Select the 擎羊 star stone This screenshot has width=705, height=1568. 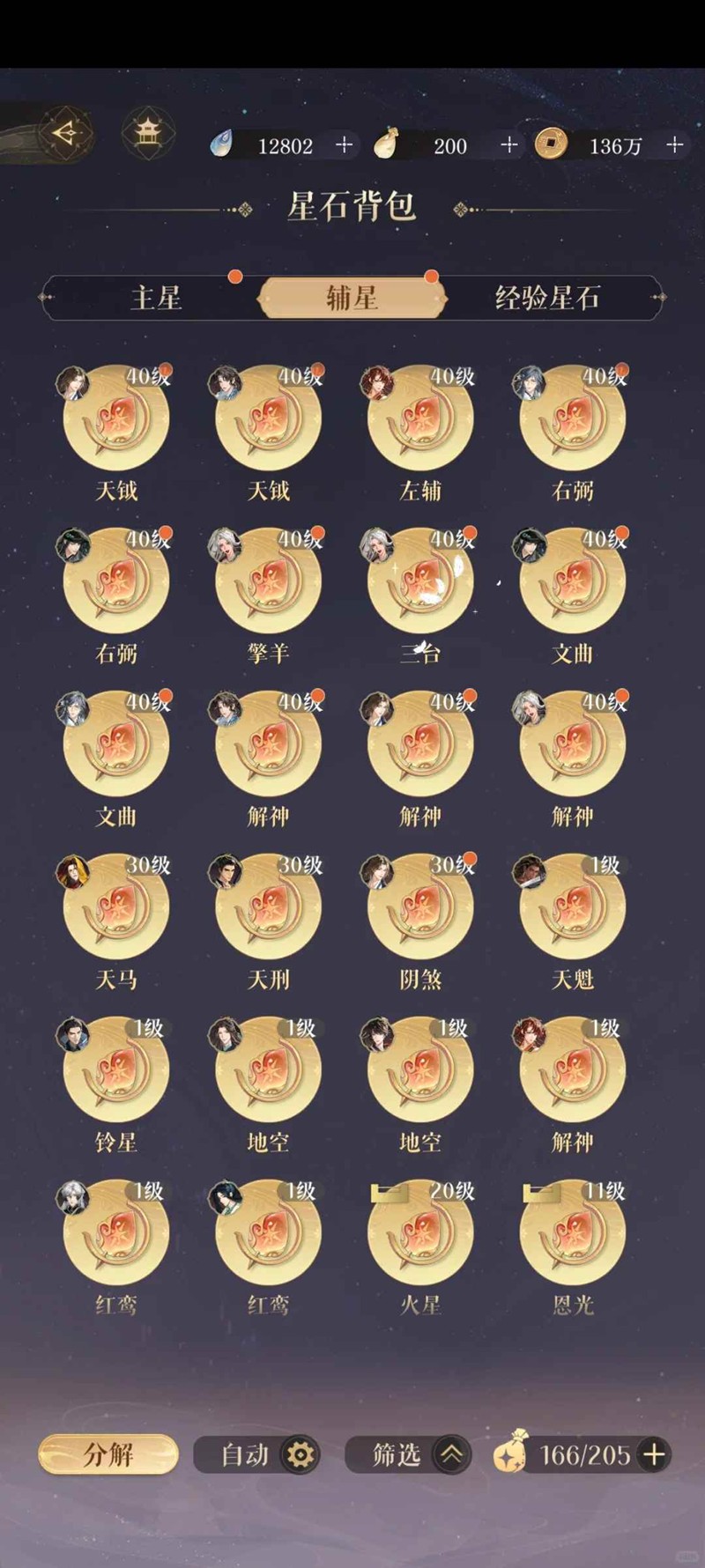click(268, 581)
